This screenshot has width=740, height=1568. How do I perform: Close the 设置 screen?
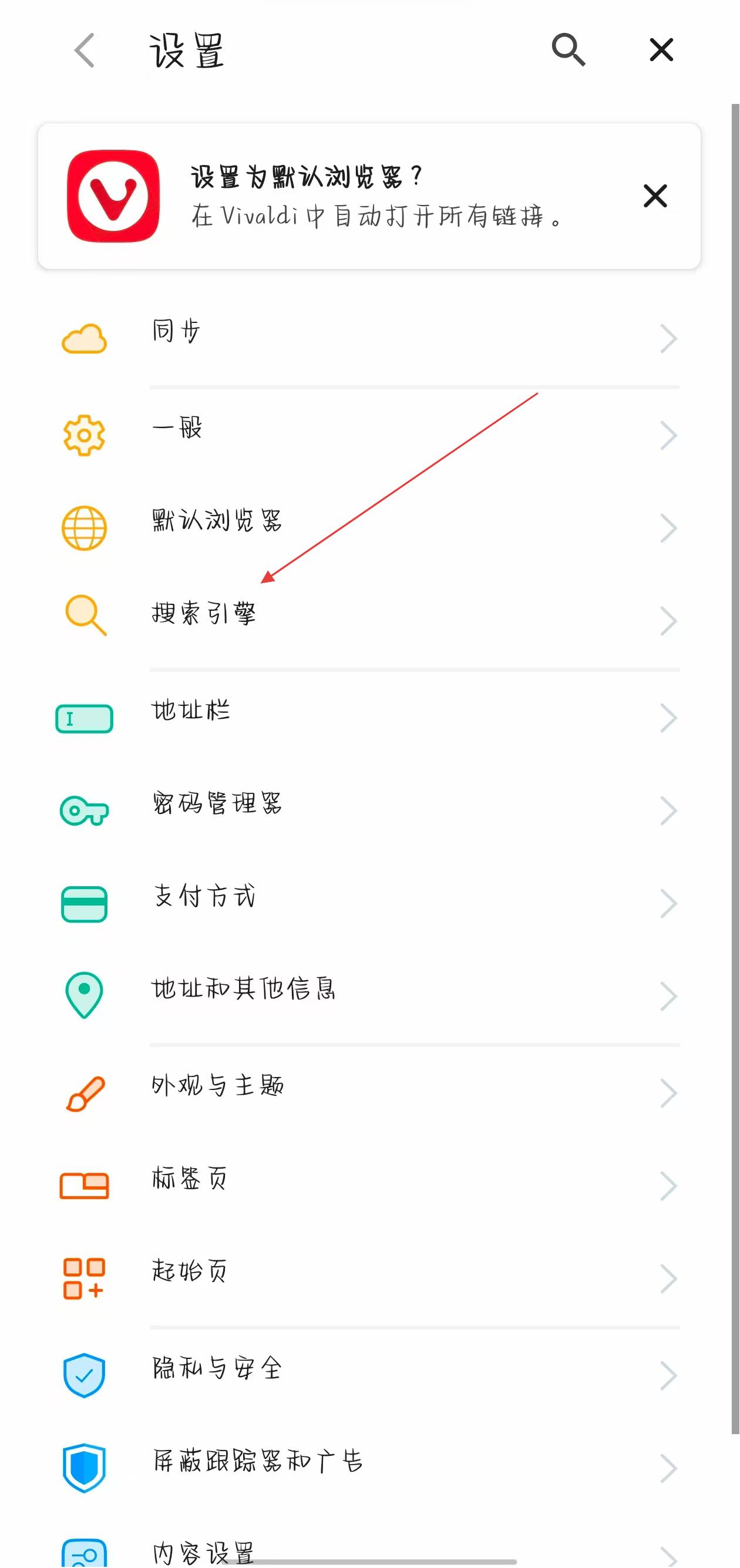[661, 50]
